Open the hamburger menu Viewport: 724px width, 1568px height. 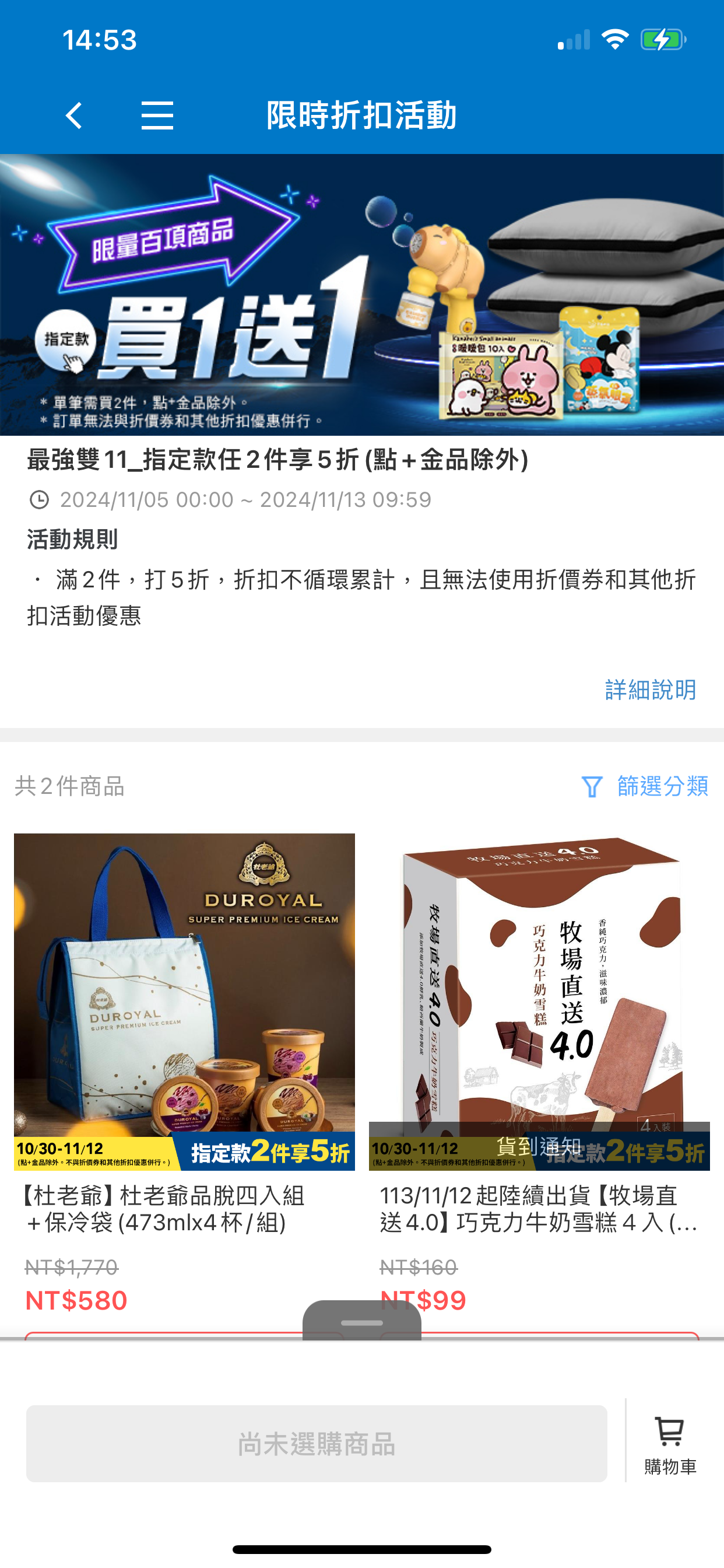pyautogui.click(x=157, y=115)
